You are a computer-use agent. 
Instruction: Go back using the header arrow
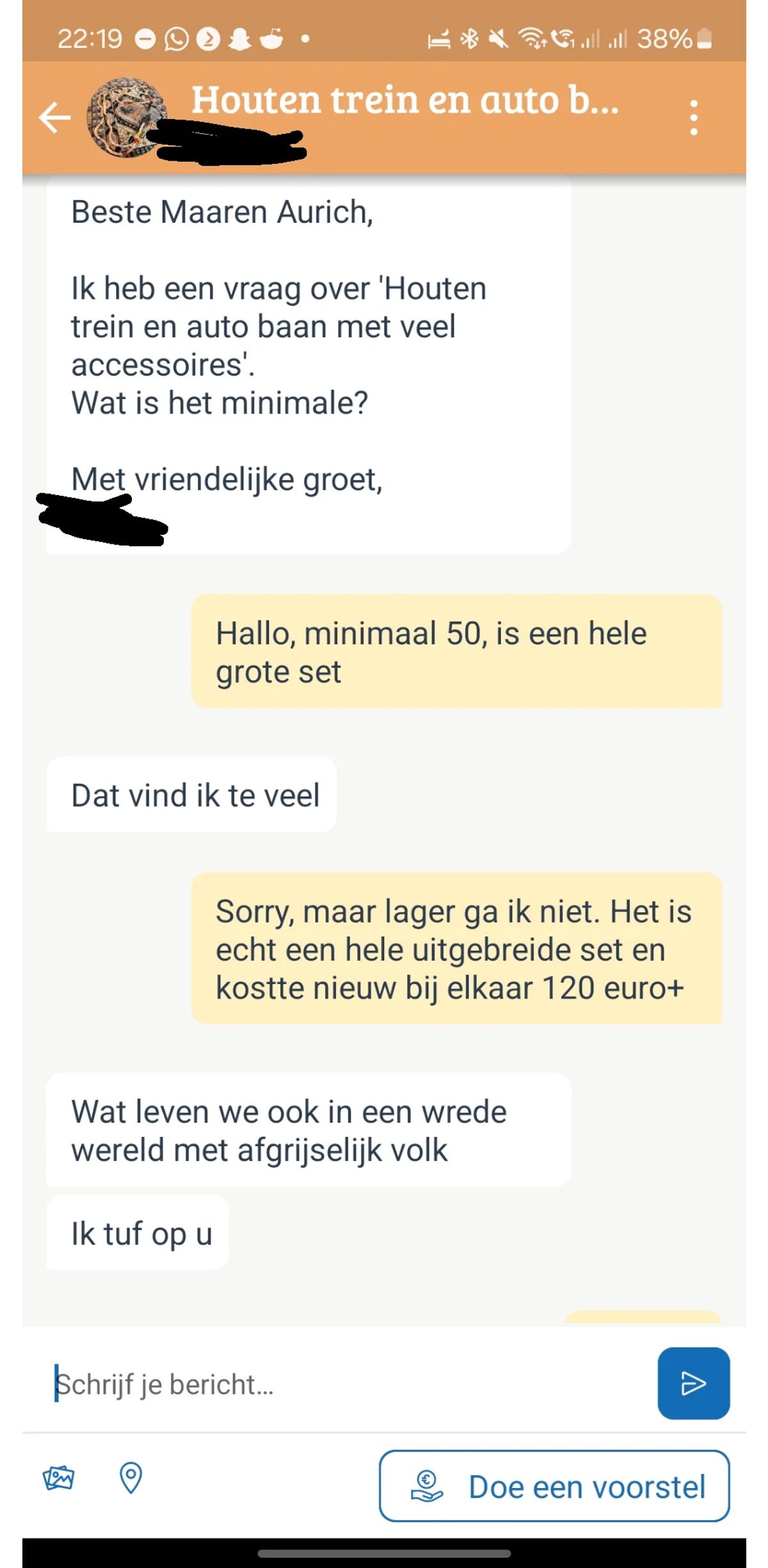[54, 118]
